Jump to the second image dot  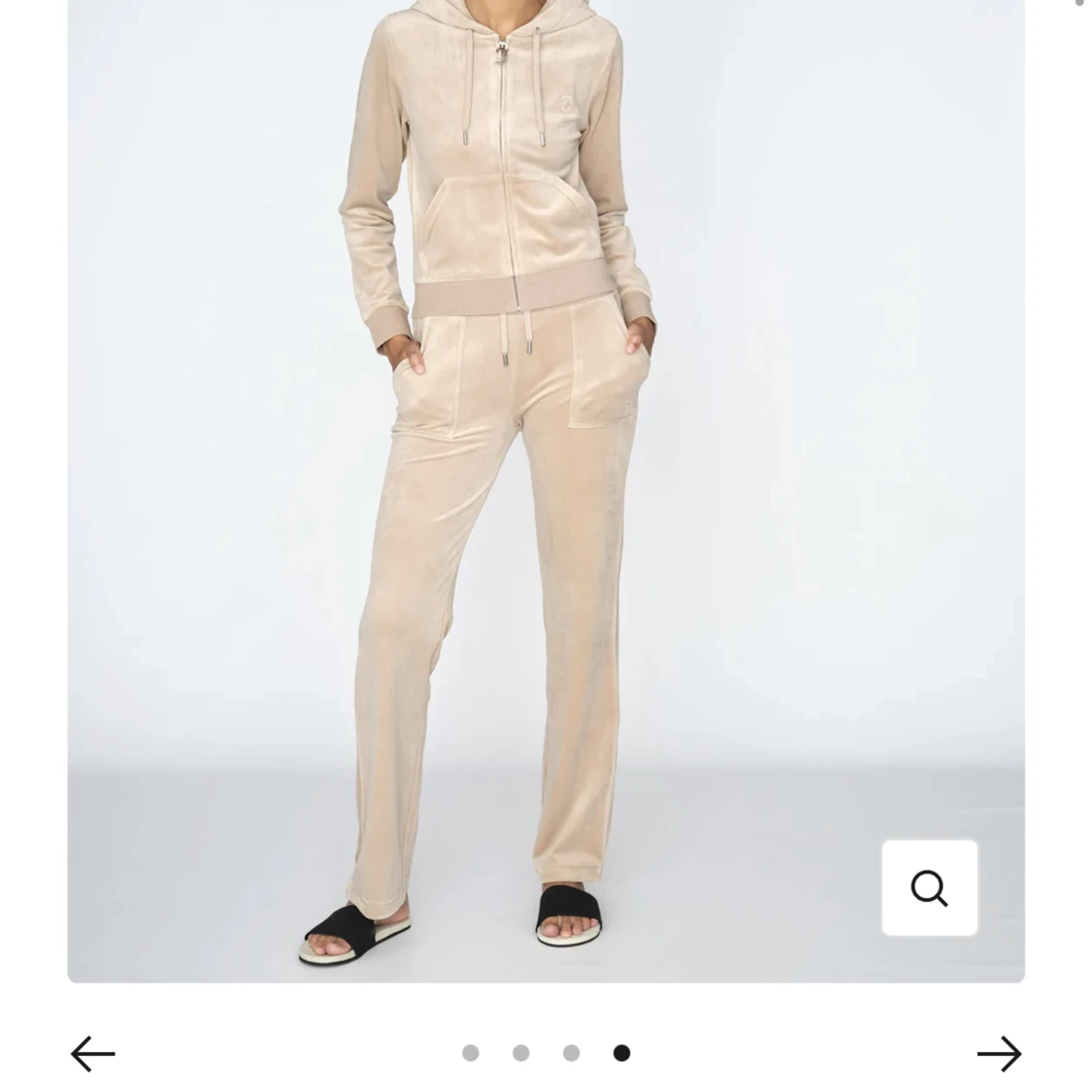tap(521, 1053)
